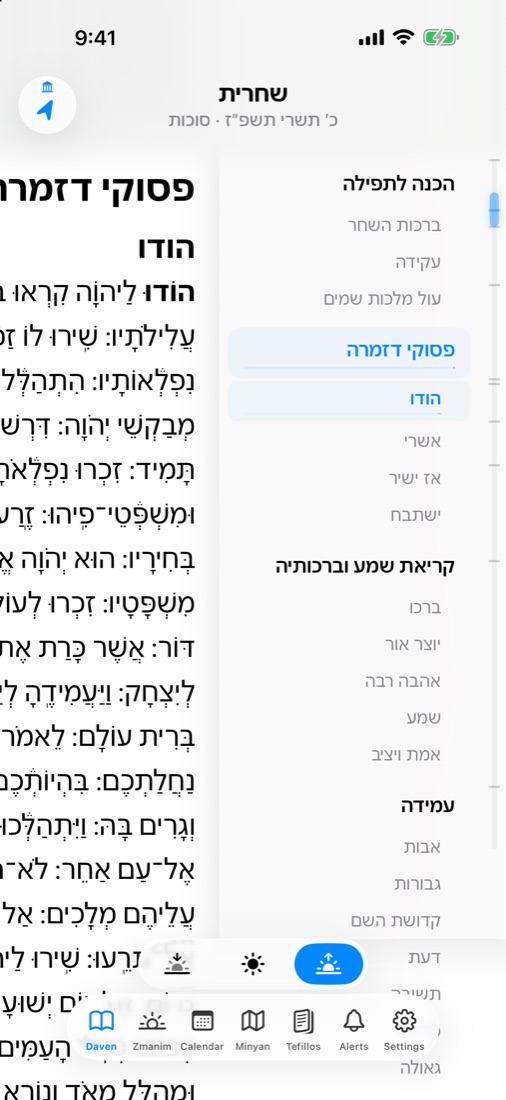Select the midday sun prayer option

(253, 964)
